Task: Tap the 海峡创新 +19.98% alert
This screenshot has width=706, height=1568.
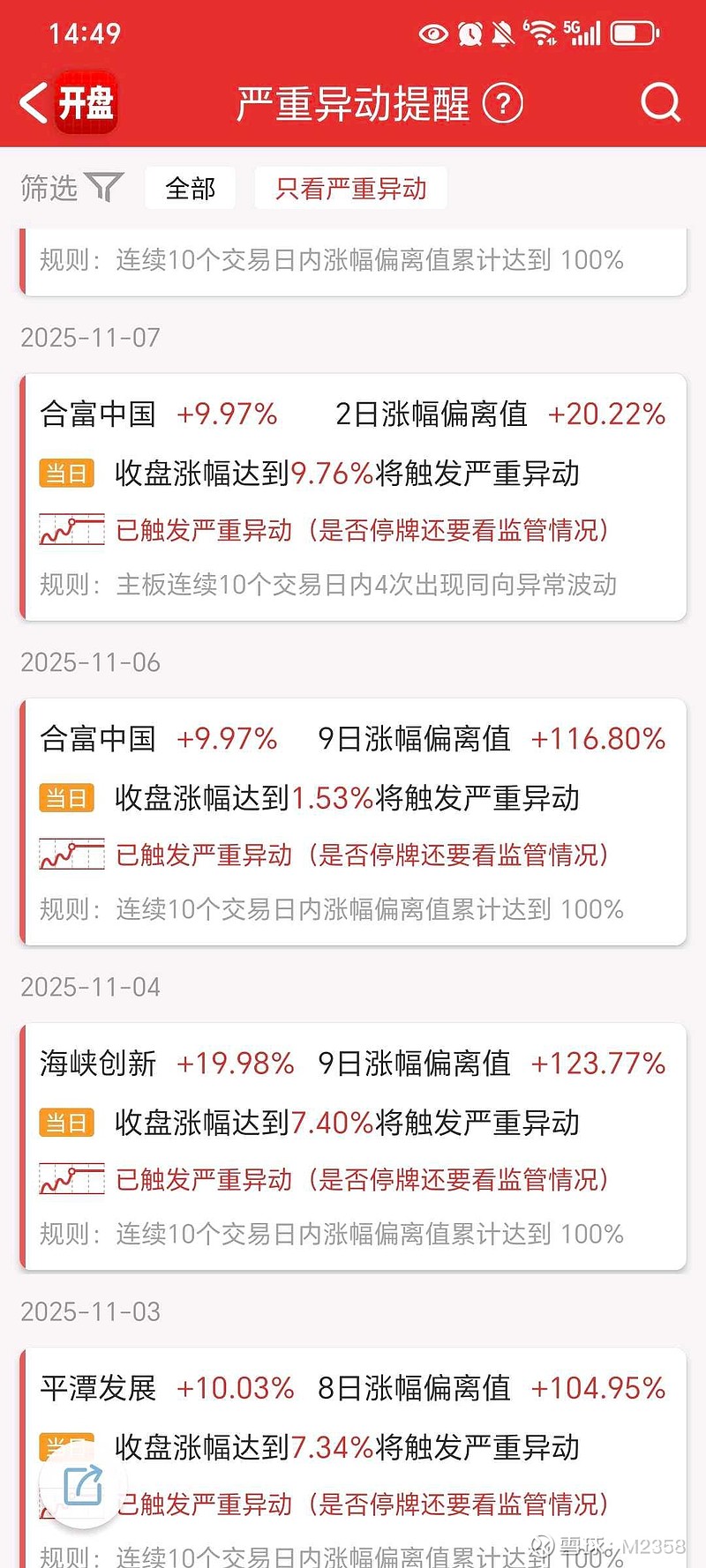Action: [x=163, y=1063]
